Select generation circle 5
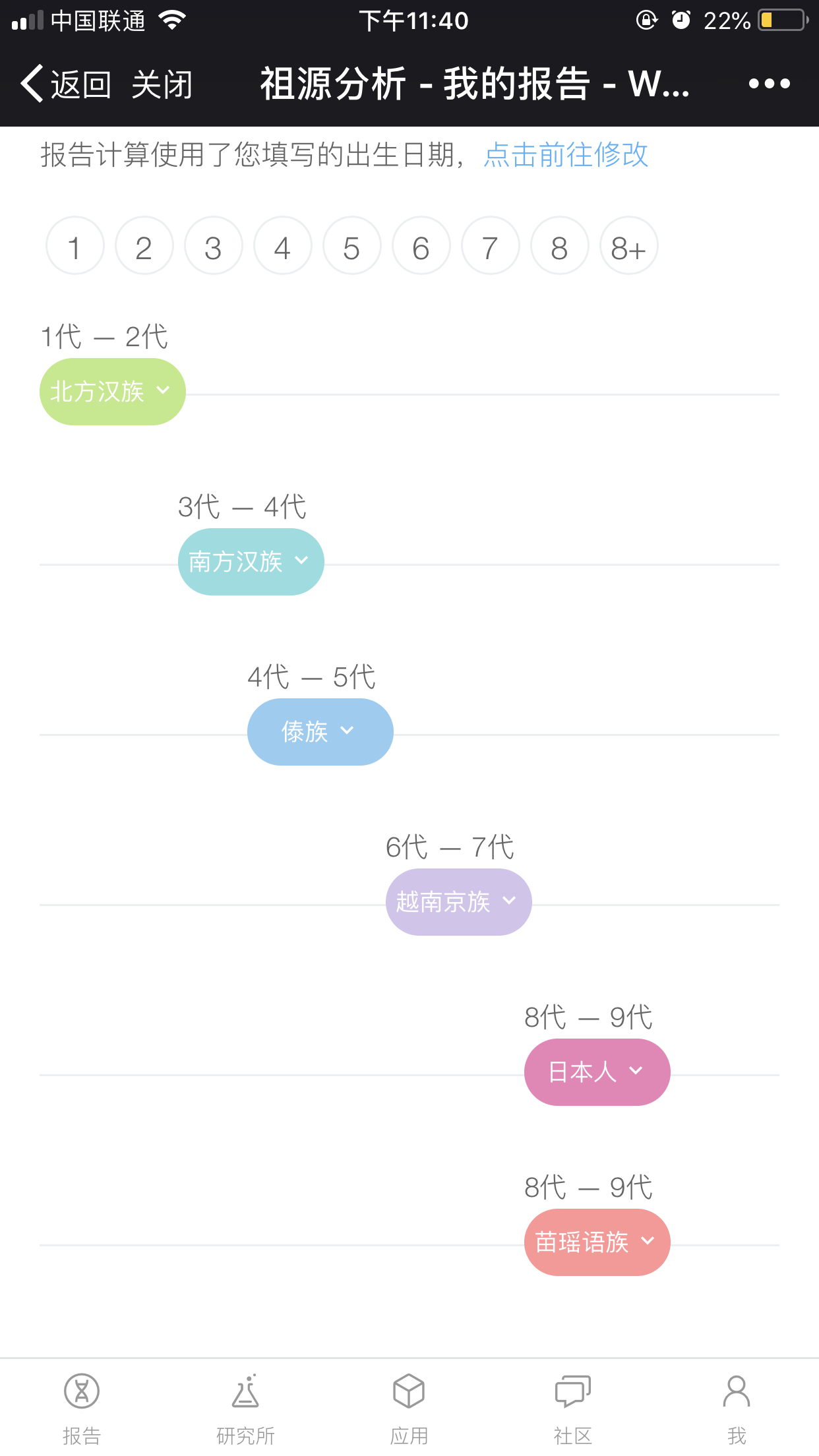The width and height of the screenshot is (819, 1456). point(352,245)
